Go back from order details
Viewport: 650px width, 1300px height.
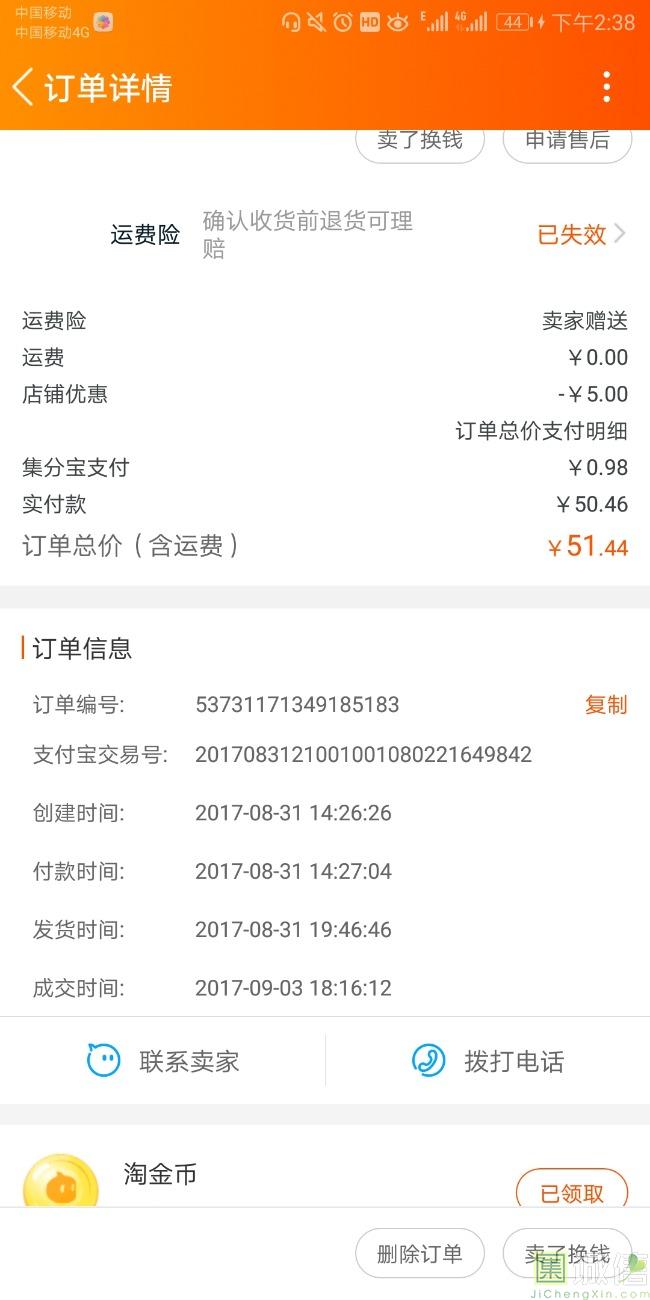click(x=24, y=87)
